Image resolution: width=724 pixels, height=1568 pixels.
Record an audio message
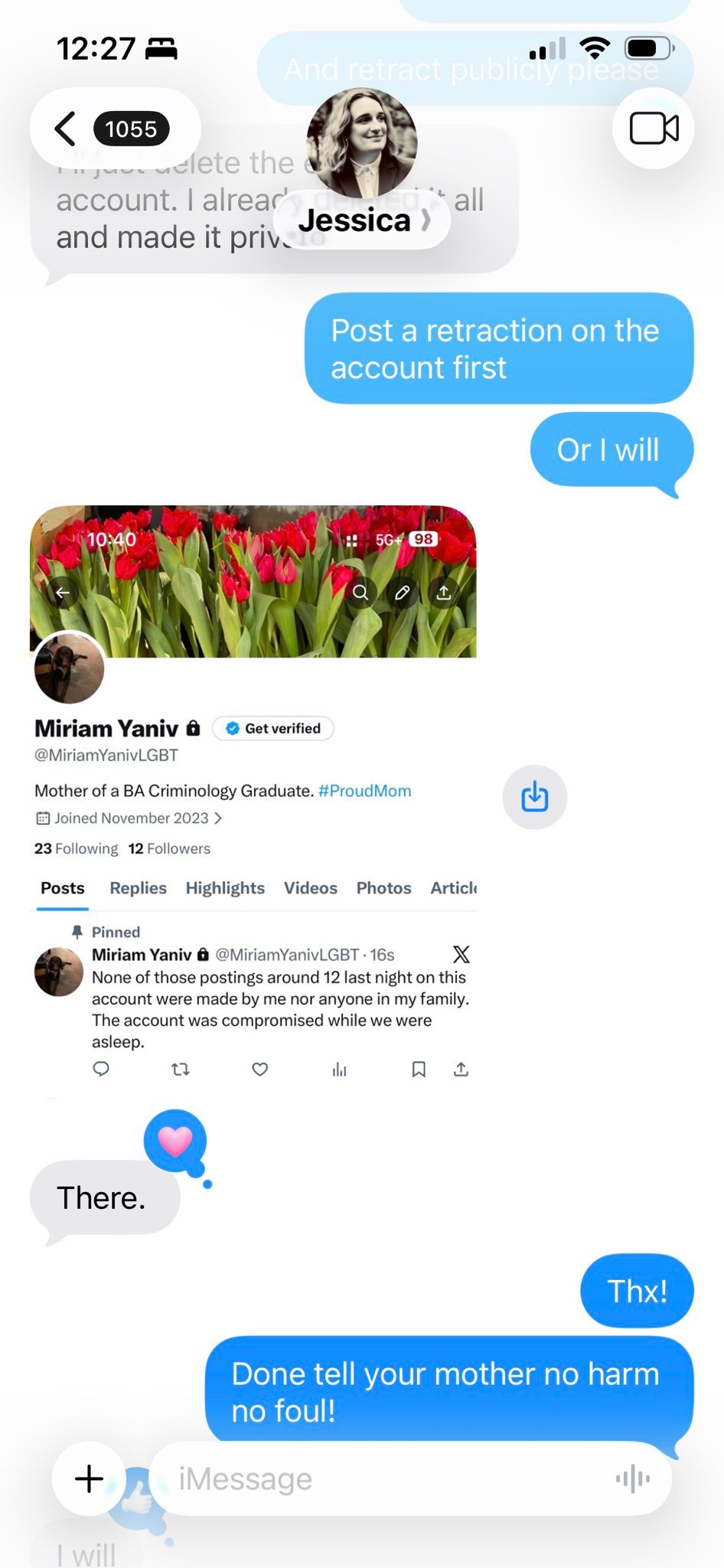click(x=633, y=1478)
